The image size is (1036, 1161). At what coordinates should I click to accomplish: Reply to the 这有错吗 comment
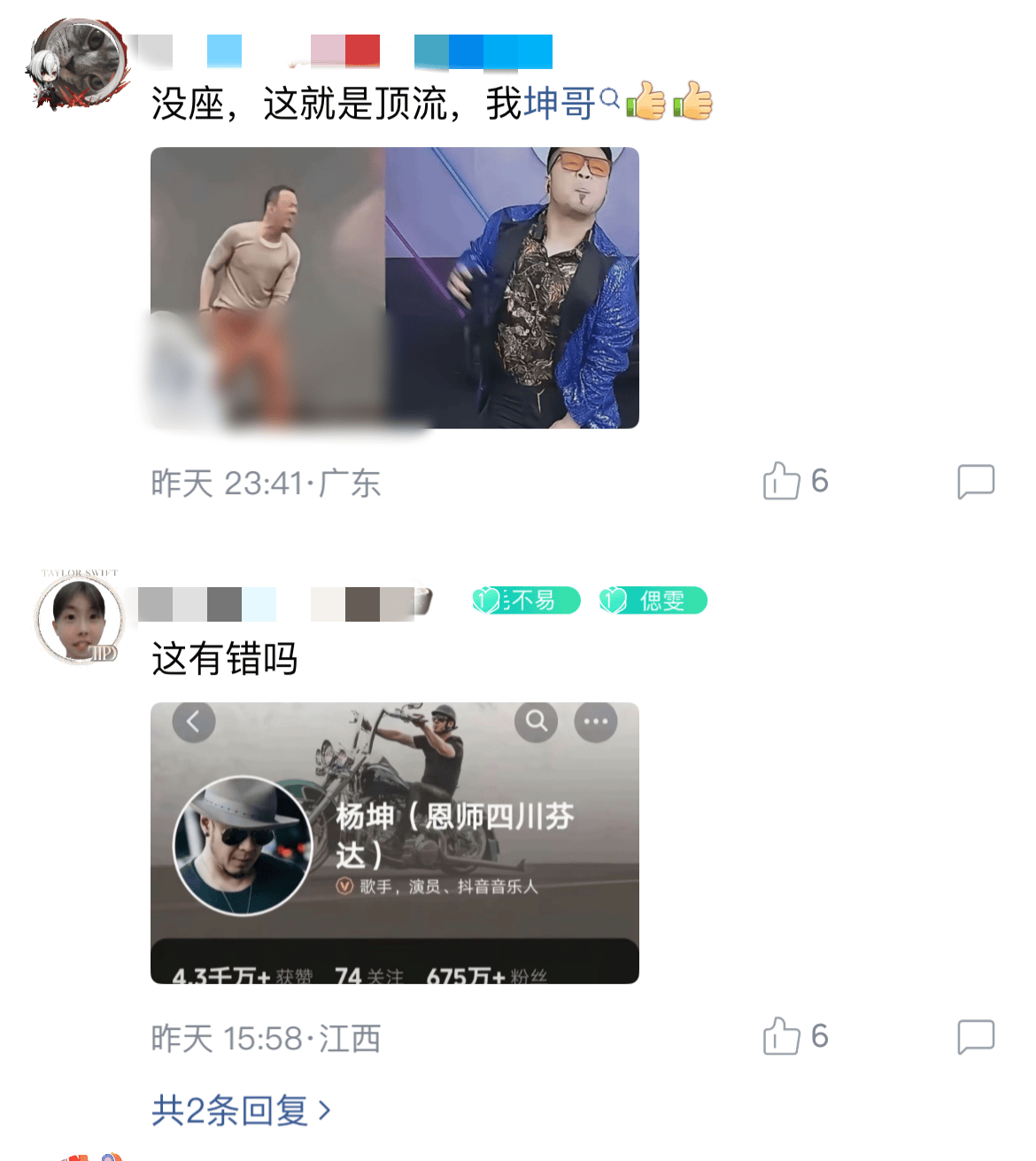click(x=976, y=1036)
